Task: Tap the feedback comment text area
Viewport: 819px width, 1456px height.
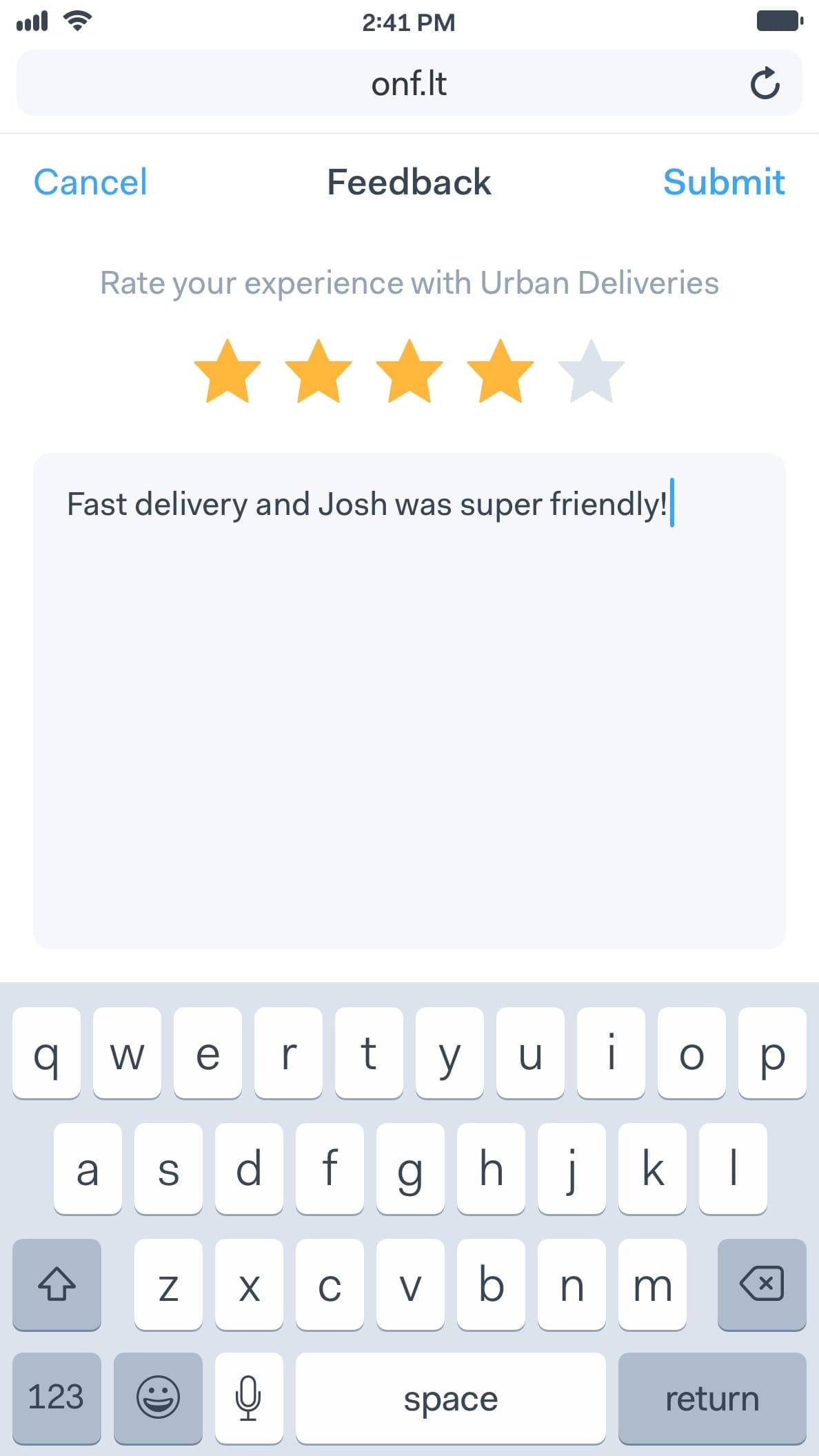Action: pyautogui.click(x=409, y=724)
